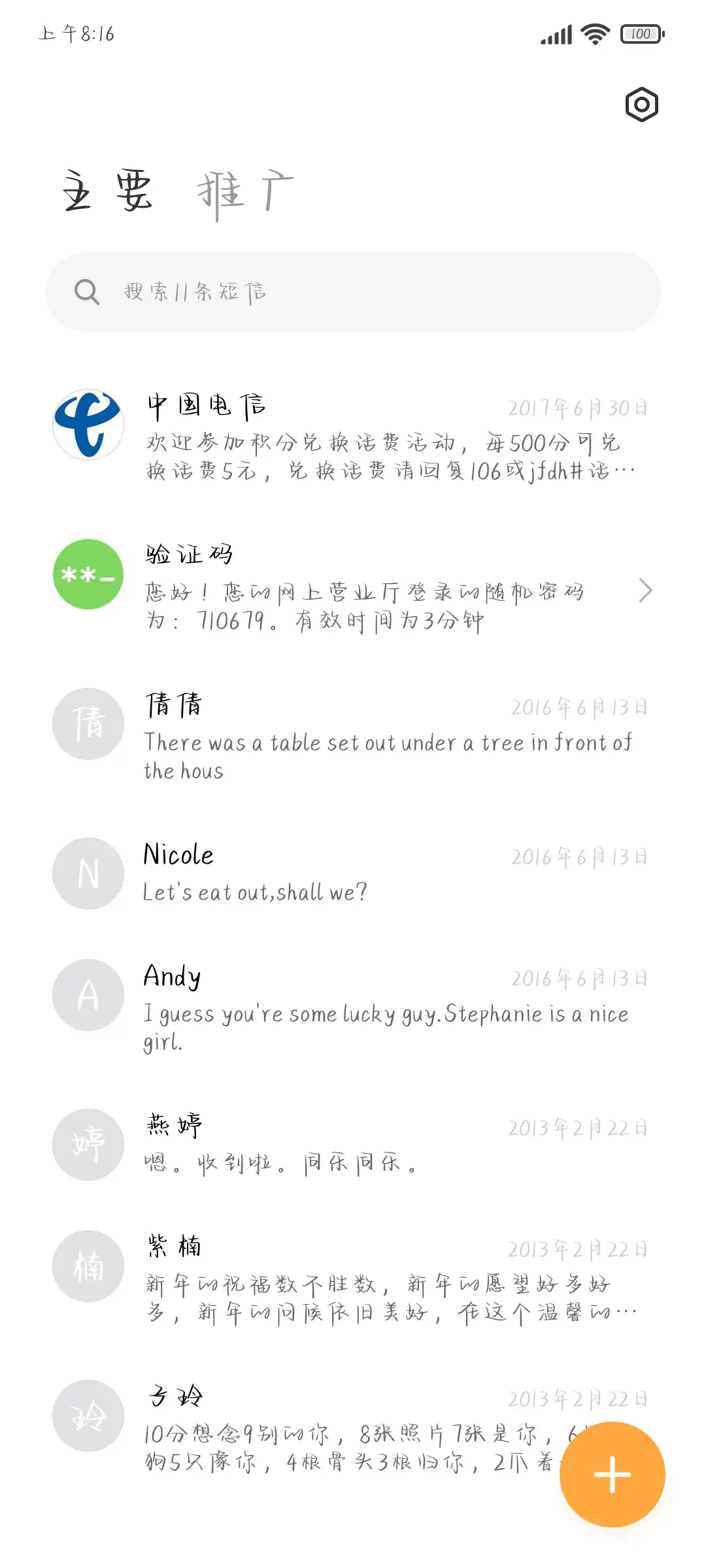Open the China Telecom conversation avatar

coord(88,425)
